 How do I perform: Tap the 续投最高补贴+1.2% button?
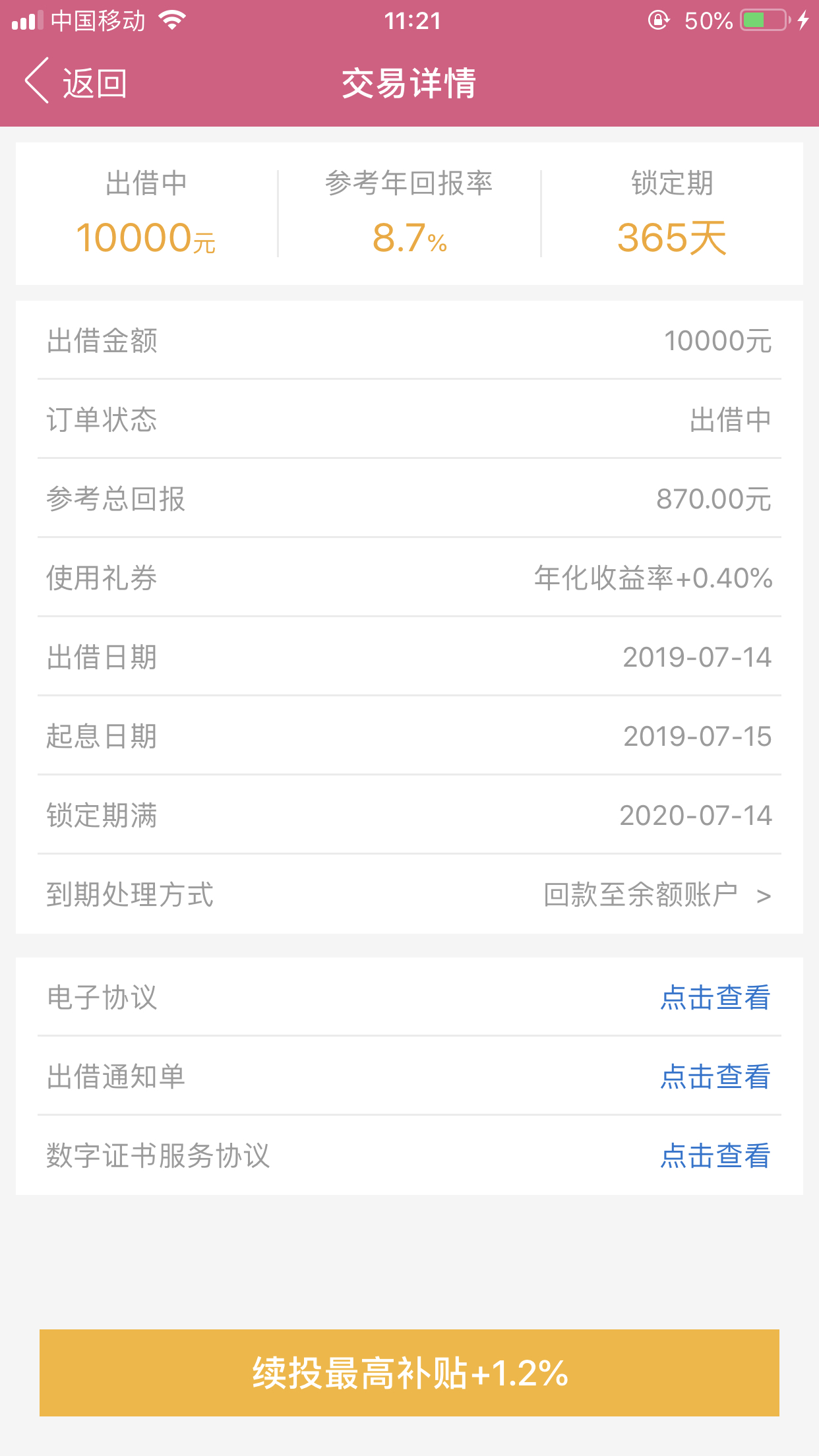tap(409, 1373)
